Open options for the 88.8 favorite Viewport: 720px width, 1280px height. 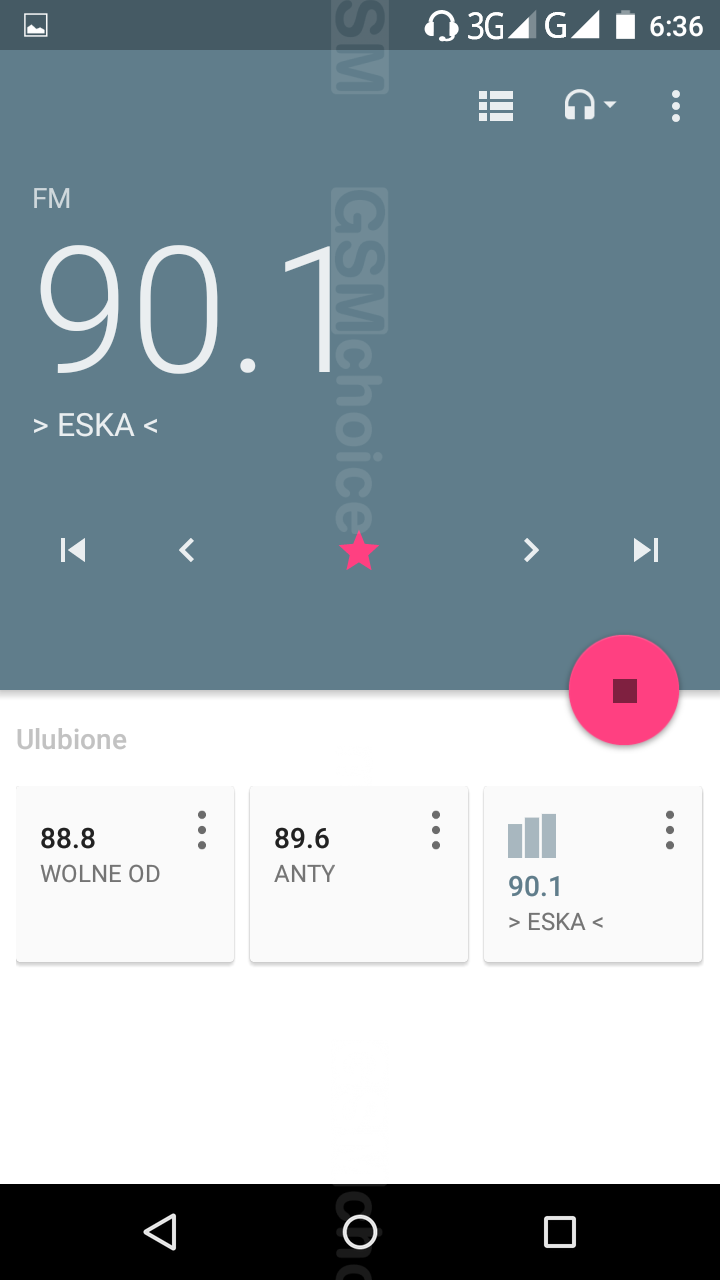click(202, 830)
